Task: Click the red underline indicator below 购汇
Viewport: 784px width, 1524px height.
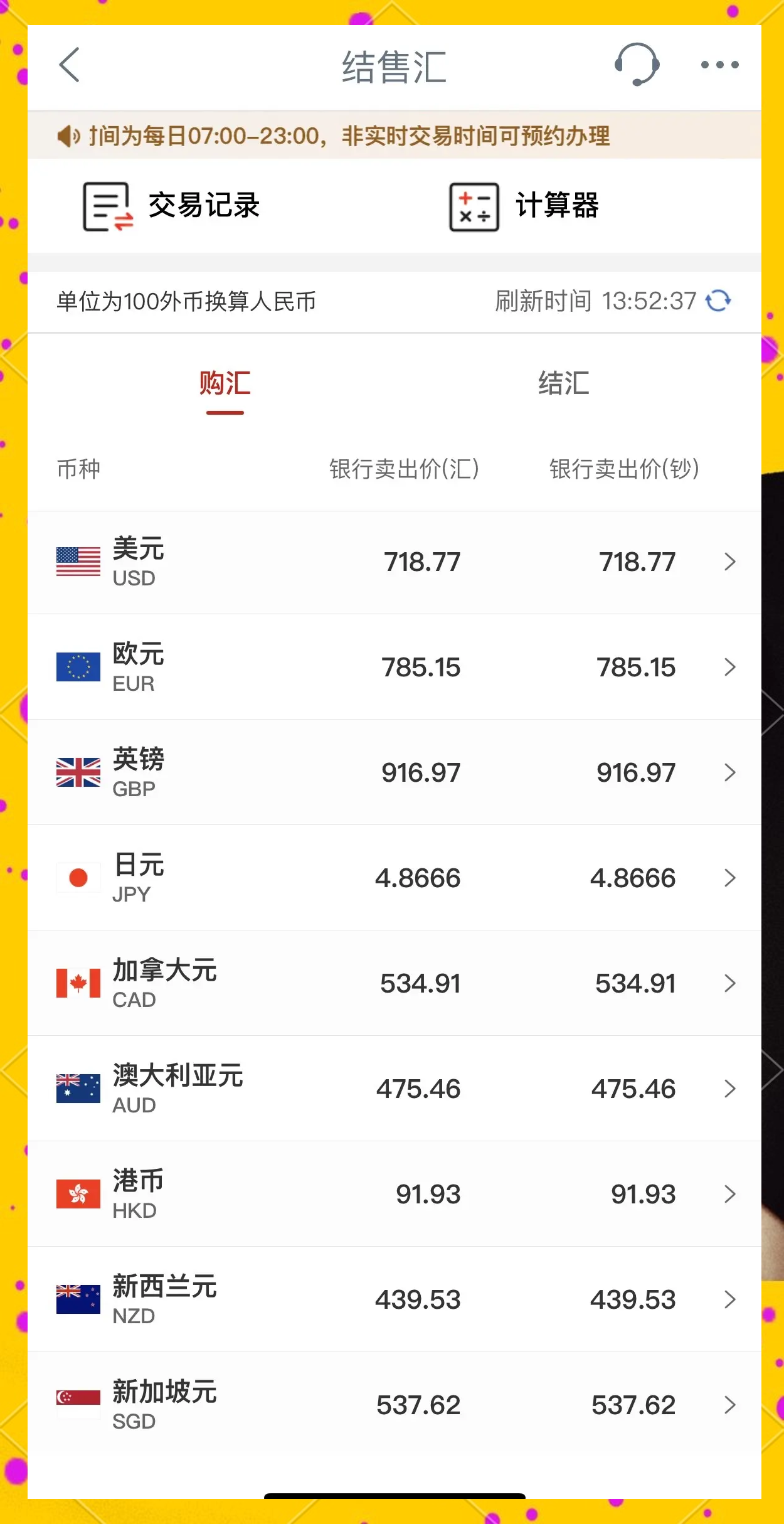Action: (225, 413)
